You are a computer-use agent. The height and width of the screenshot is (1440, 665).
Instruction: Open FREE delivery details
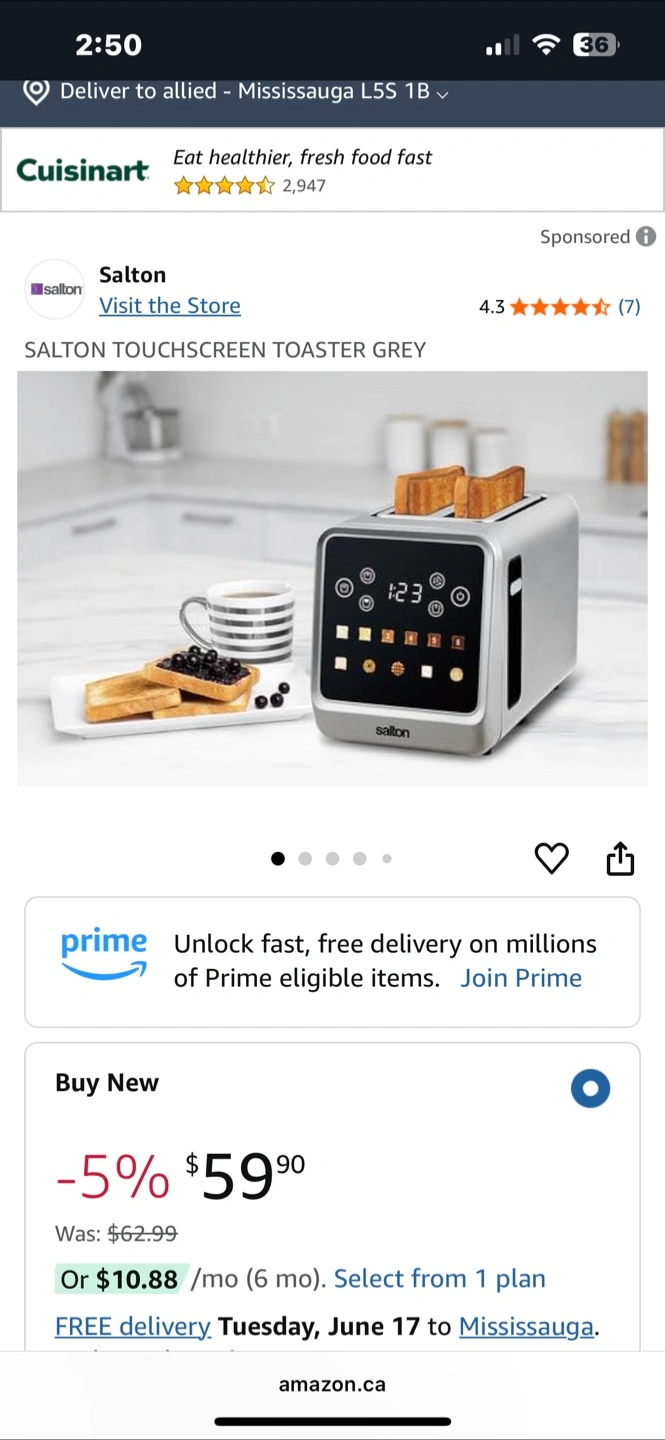[132, 1327]
